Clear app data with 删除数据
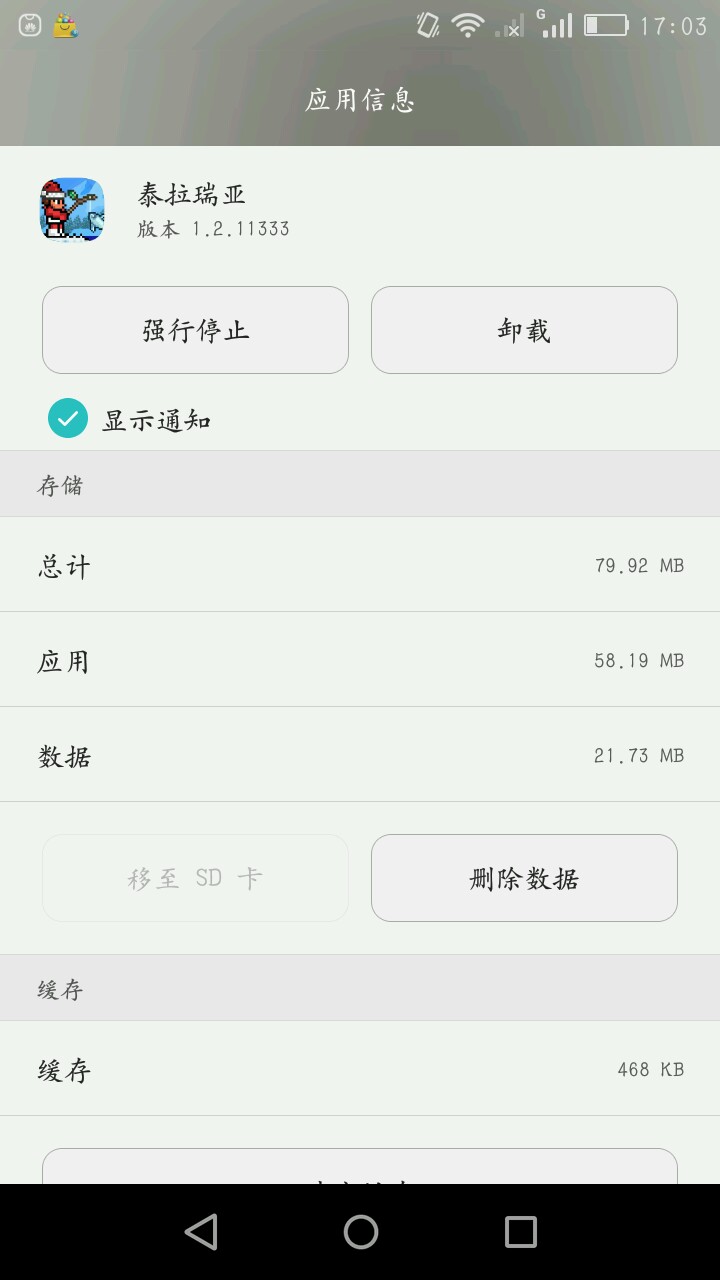The height and width of the screenshot is (1280, 720). point(524,878)
